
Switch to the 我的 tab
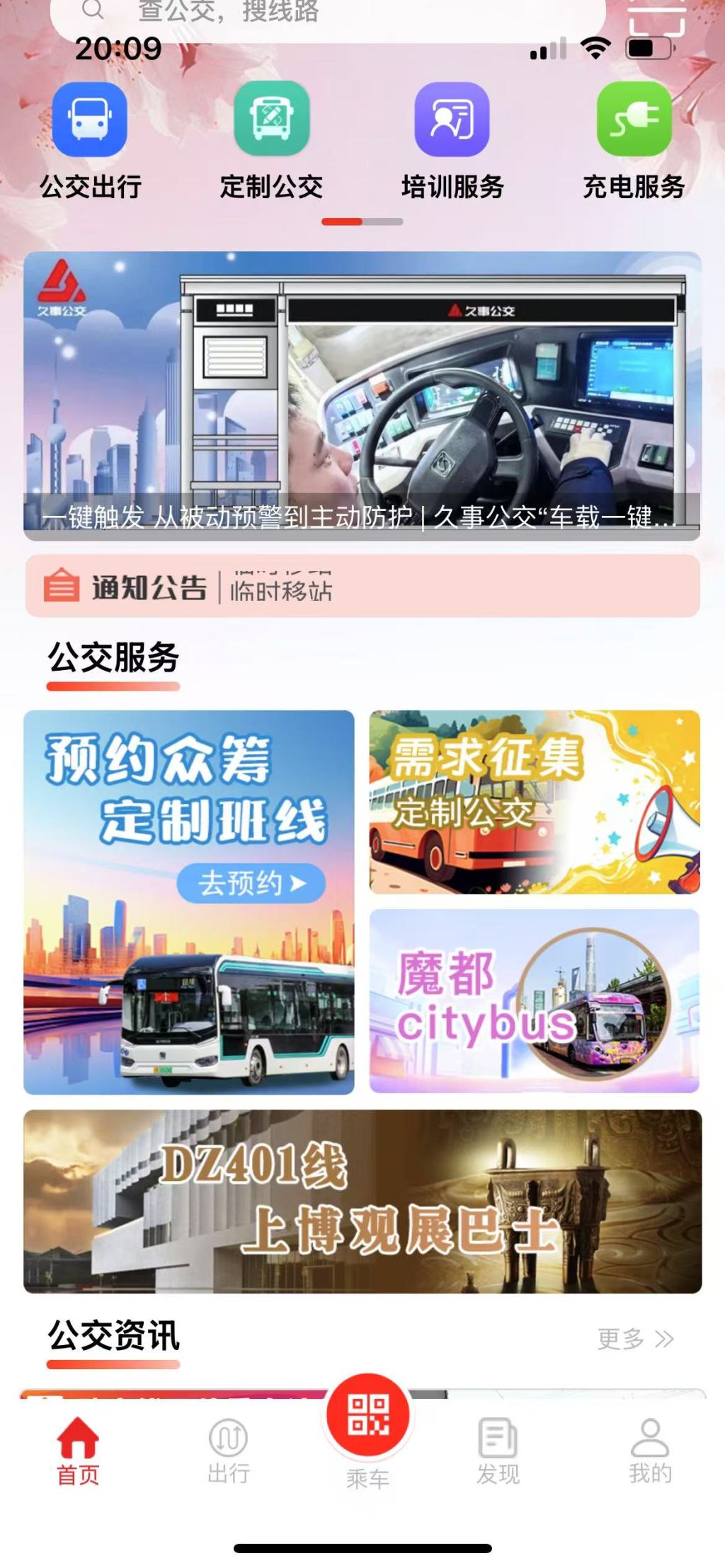pos(650,1451)
